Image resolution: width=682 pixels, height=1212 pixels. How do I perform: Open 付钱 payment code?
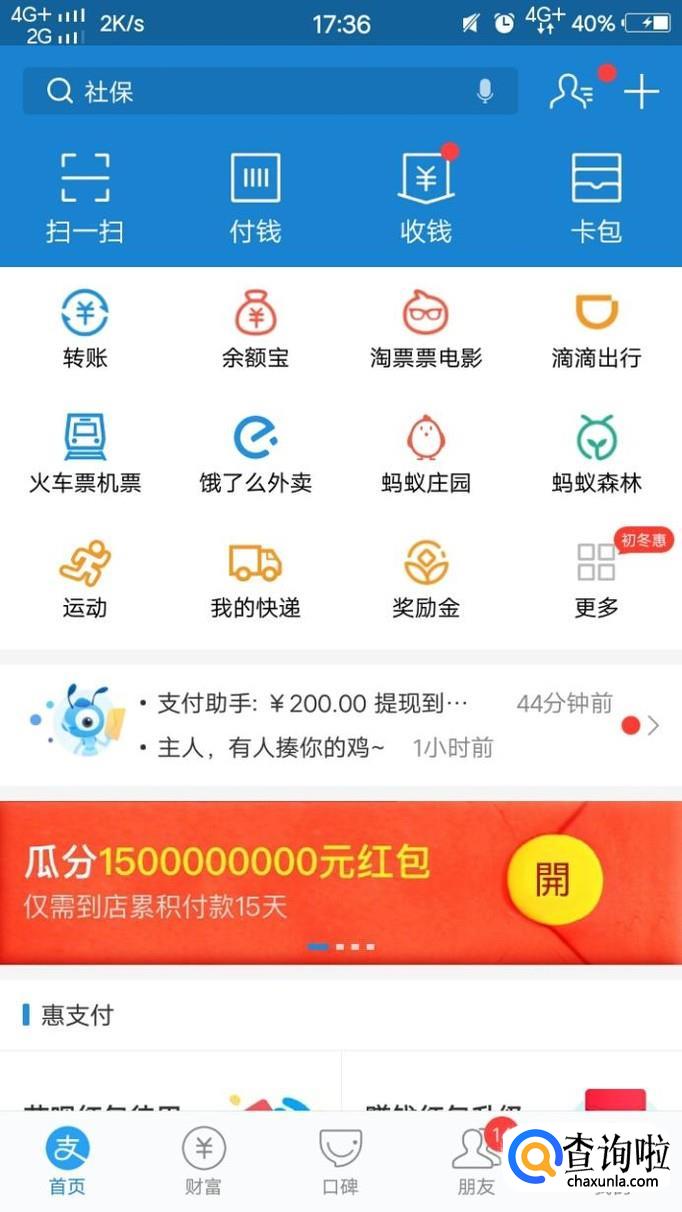(255, 198)
